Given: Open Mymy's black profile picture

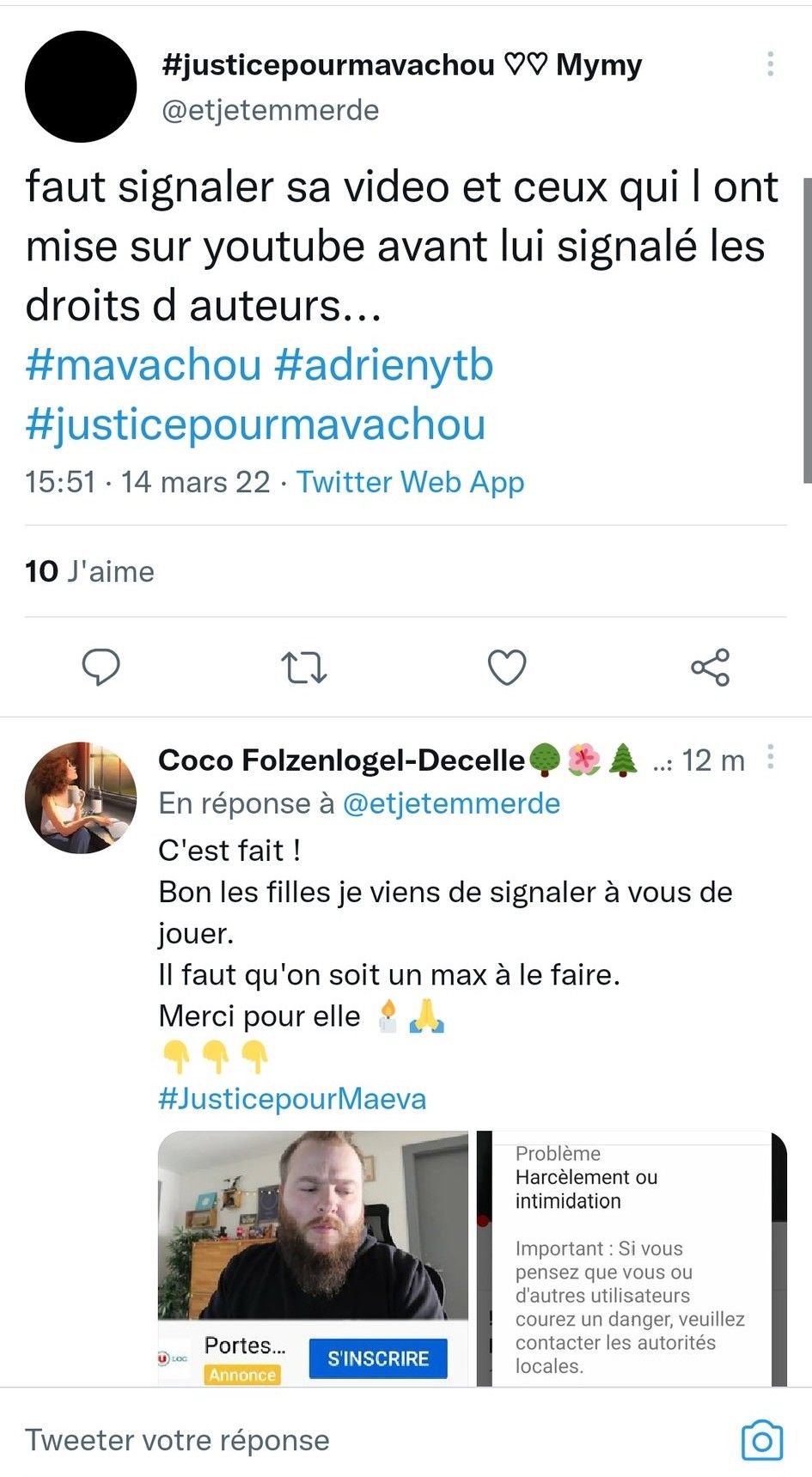Looking at the screenshot, I should (x=81, y=87).
